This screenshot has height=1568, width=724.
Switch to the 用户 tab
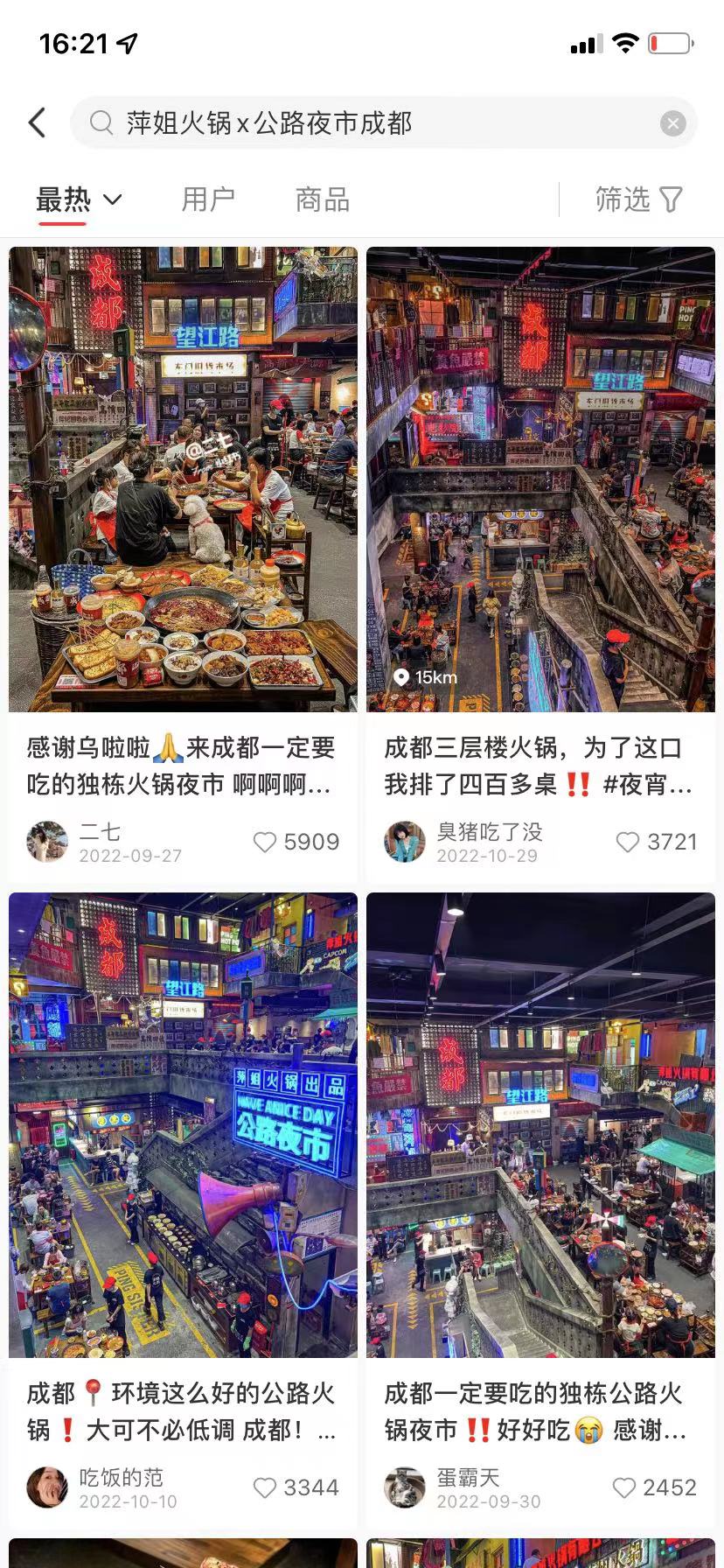(x=207, y=199)
